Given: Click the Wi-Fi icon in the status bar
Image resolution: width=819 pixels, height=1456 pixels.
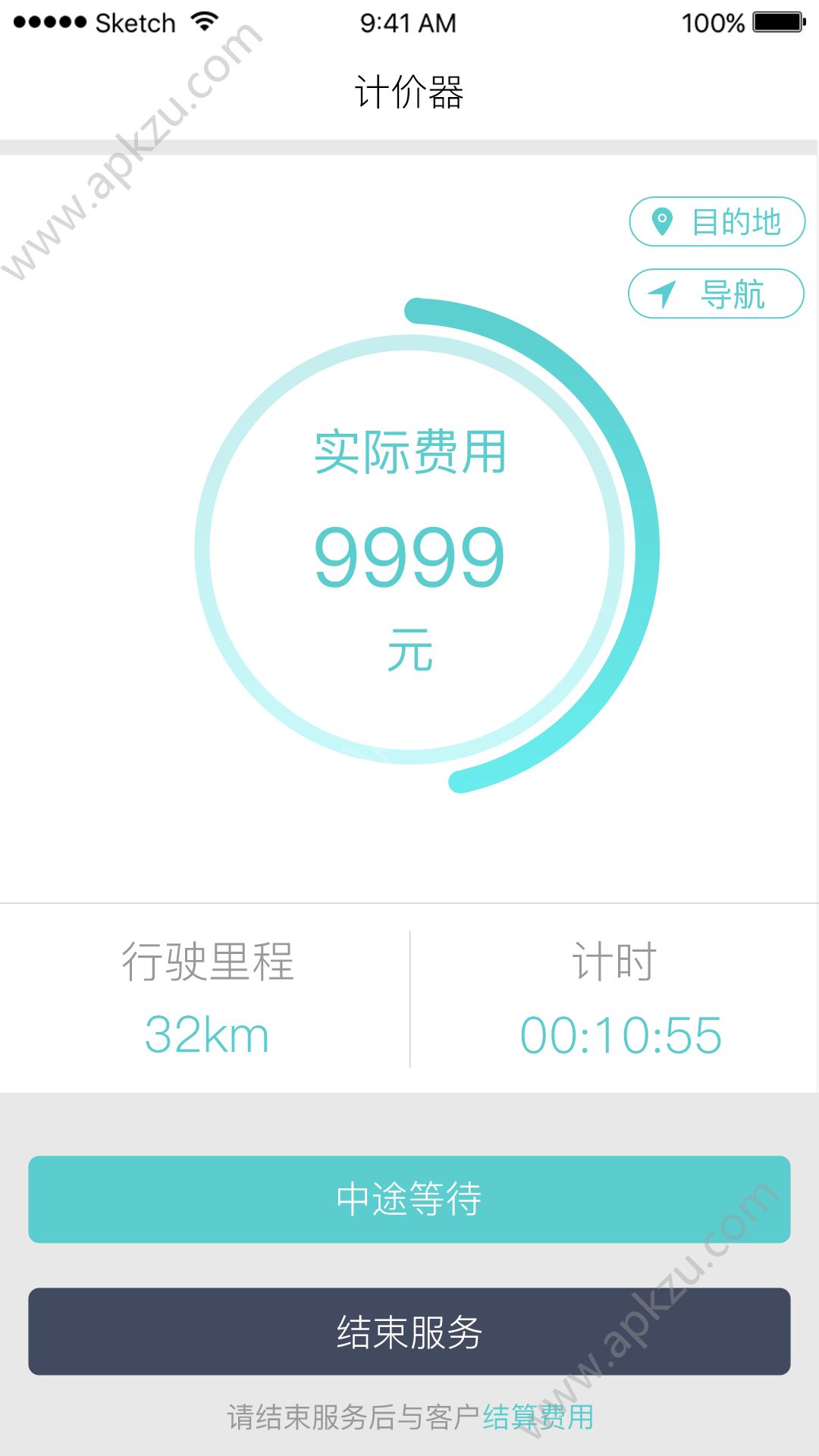Looking at the screenshot, I should 203,21.
